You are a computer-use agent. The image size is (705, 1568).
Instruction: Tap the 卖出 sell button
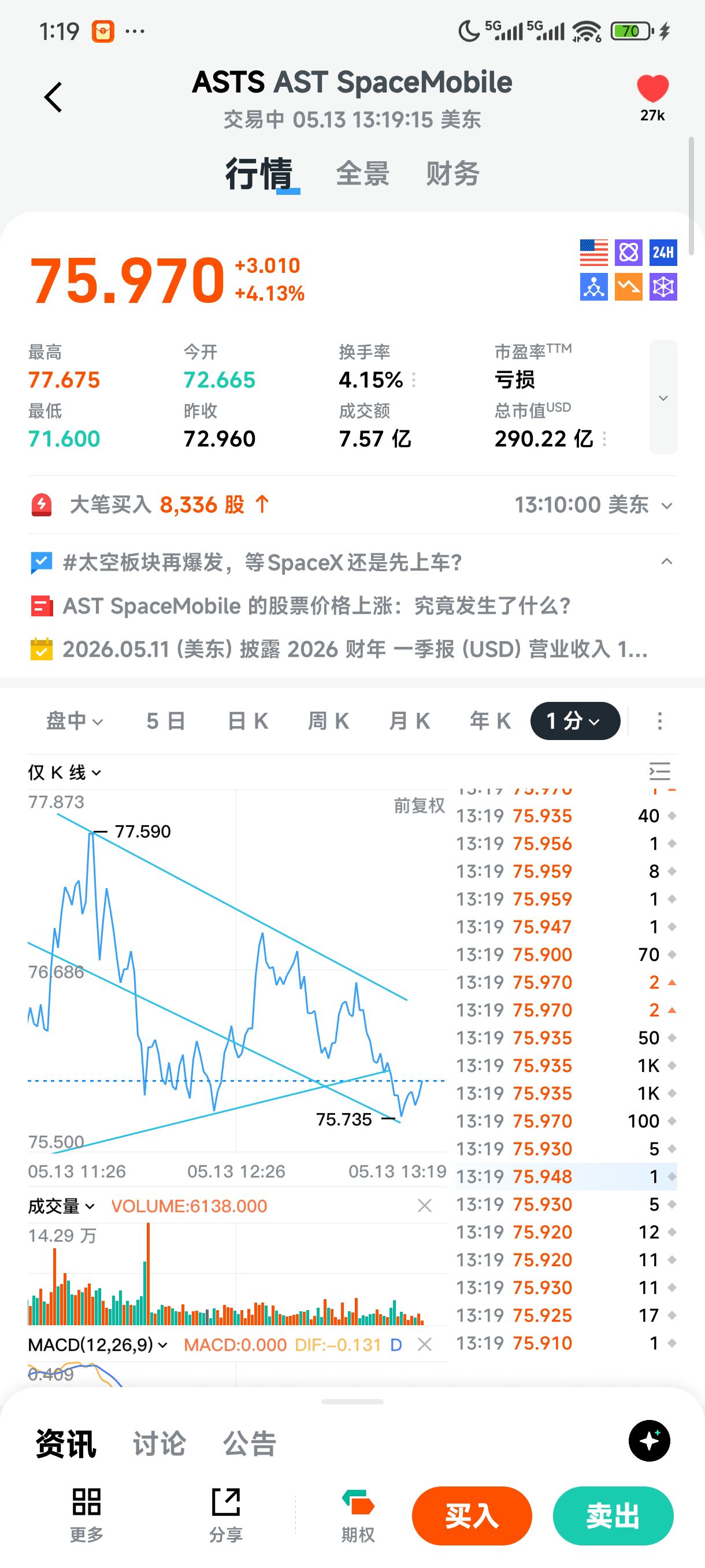pyautogui.click(x=613, y=1515)
